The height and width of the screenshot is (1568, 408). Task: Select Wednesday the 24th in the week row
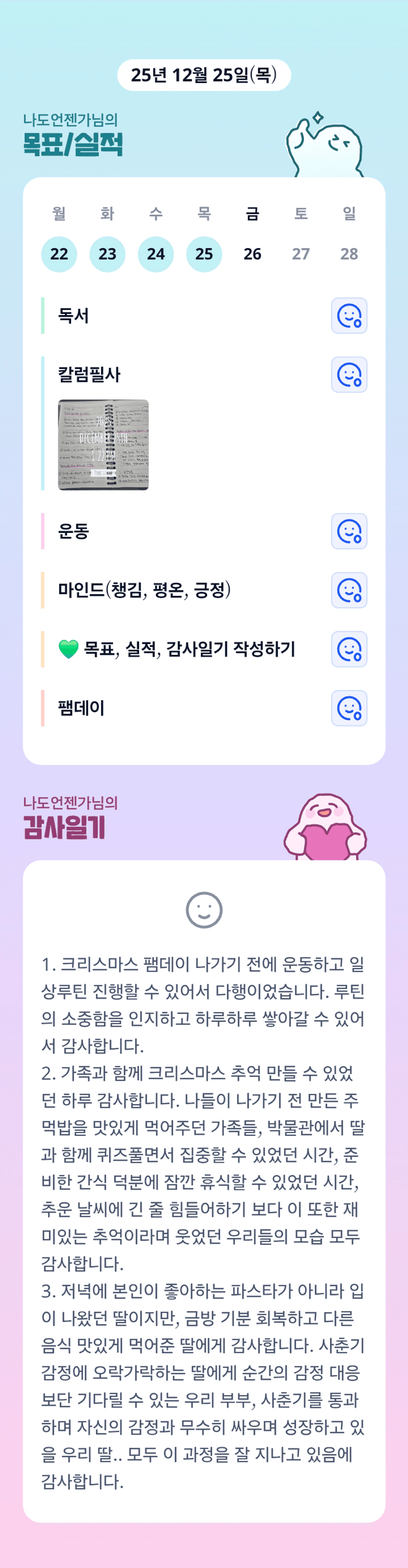[x=156, y=254]
